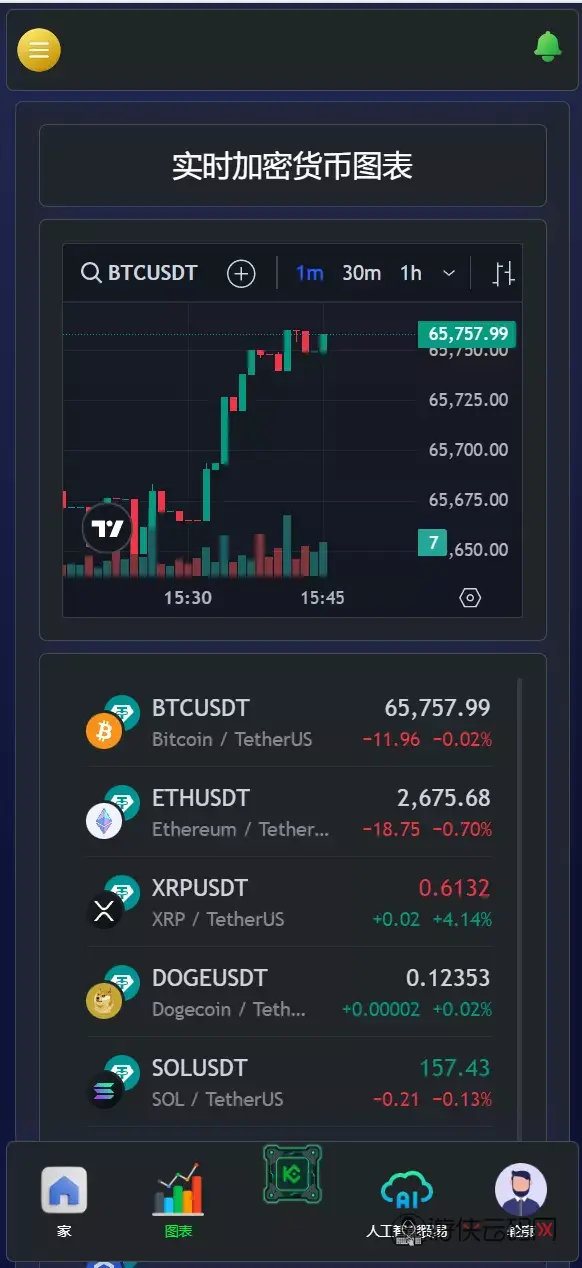Open the AI trading tab

(407, 1202)
